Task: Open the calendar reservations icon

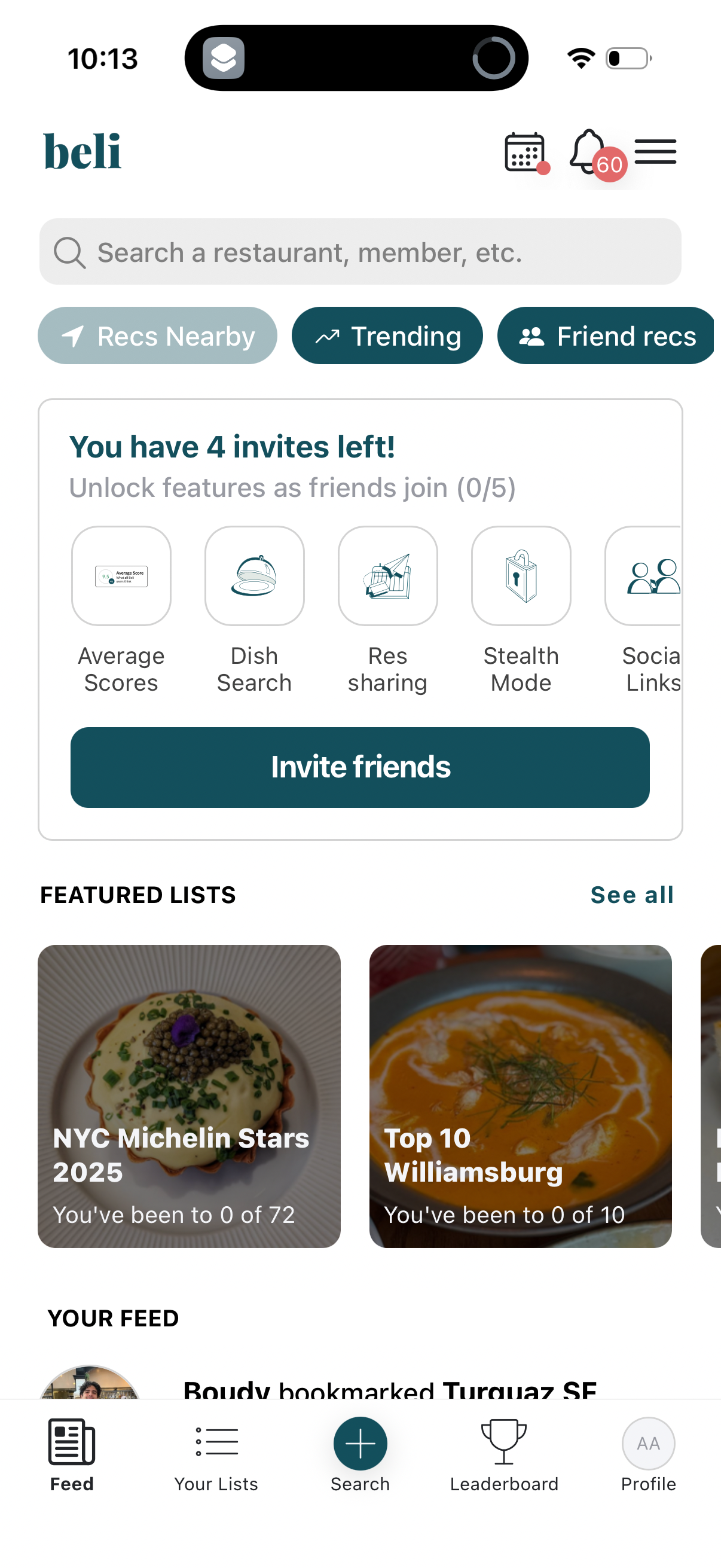Action: (x=523, y=152)
